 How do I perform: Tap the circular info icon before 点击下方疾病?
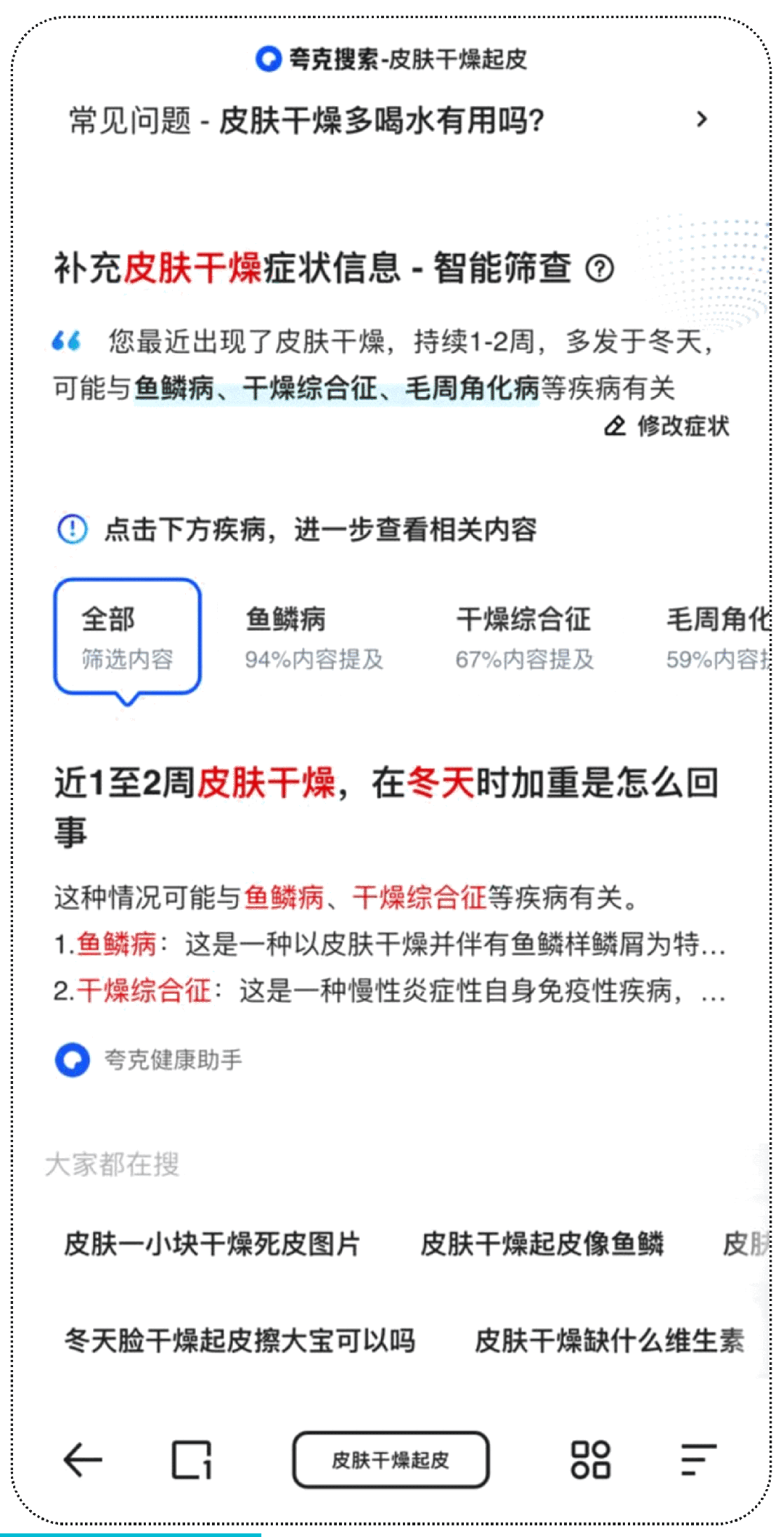(72, 530)
